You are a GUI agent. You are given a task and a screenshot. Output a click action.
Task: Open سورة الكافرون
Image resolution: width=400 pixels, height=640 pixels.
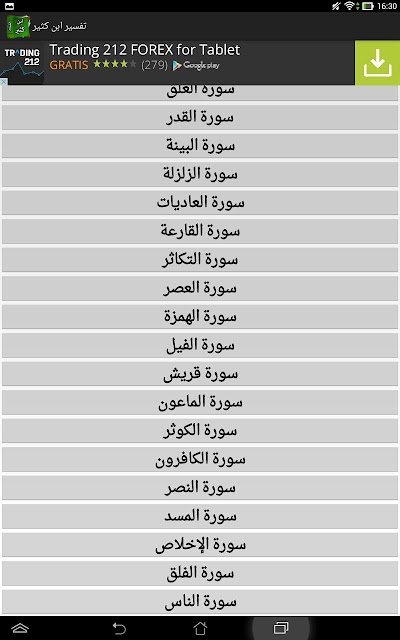tap(200, 460)
